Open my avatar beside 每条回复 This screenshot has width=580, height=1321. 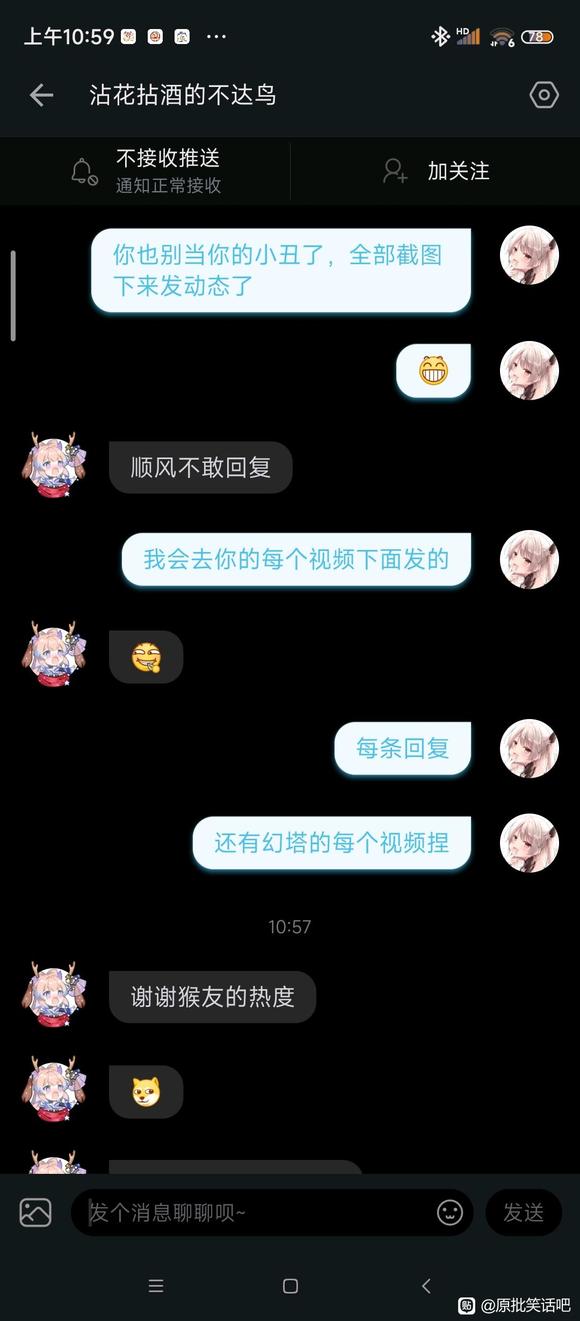click(x=529, y=748)
